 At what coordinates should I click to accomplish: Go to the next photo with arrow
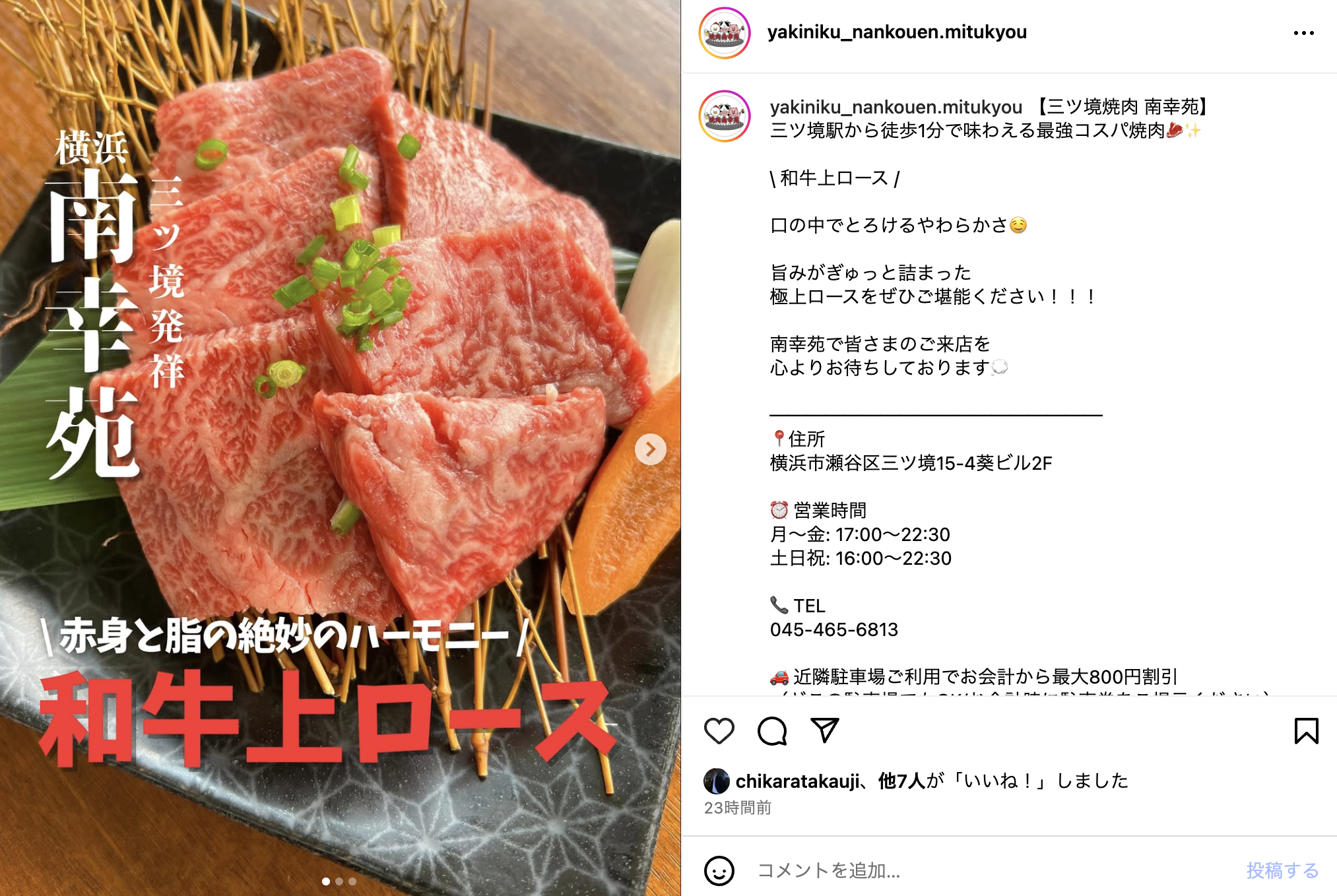click(650, 449)
